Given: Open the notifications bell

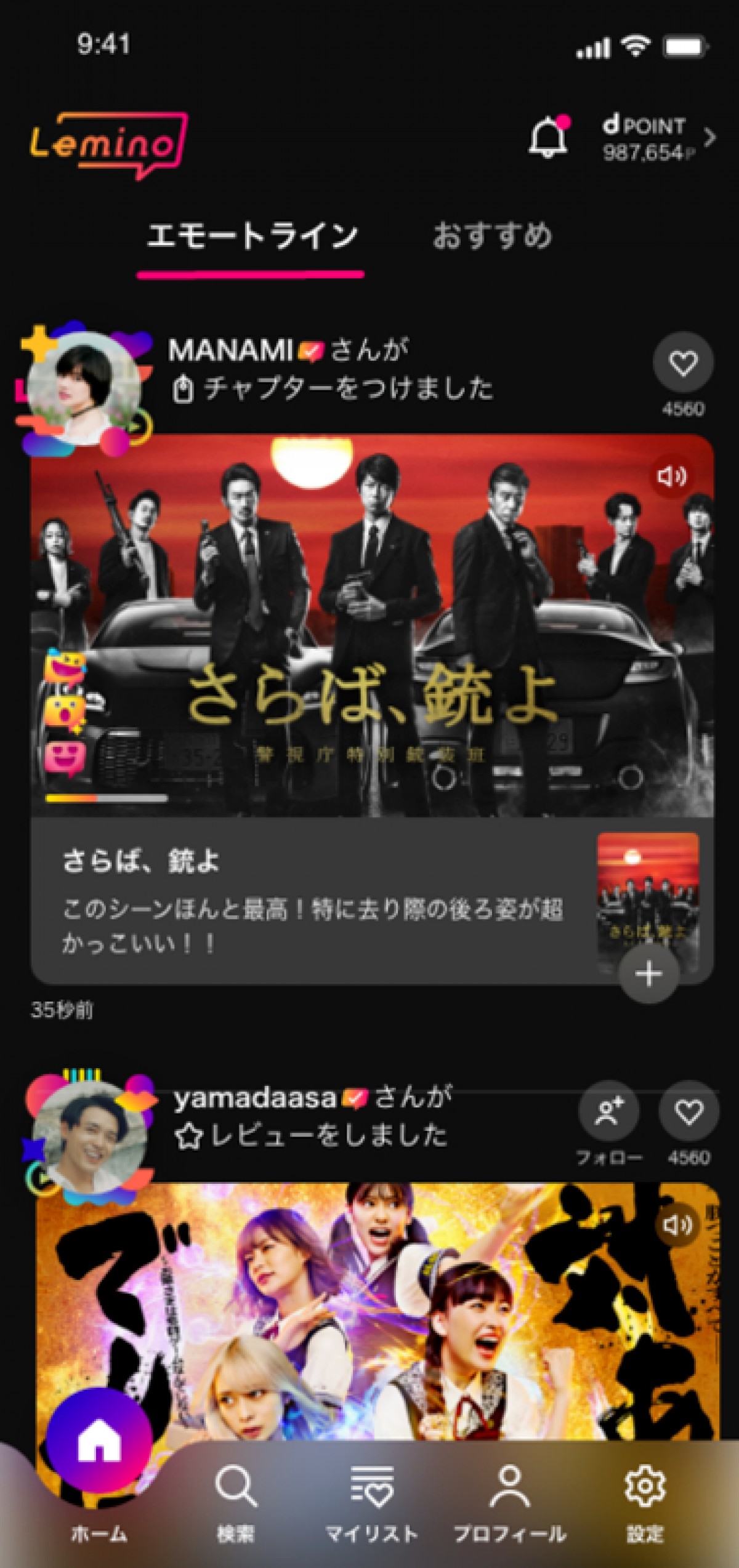Looking at the screenshot, I should click(x=547, y=137).
